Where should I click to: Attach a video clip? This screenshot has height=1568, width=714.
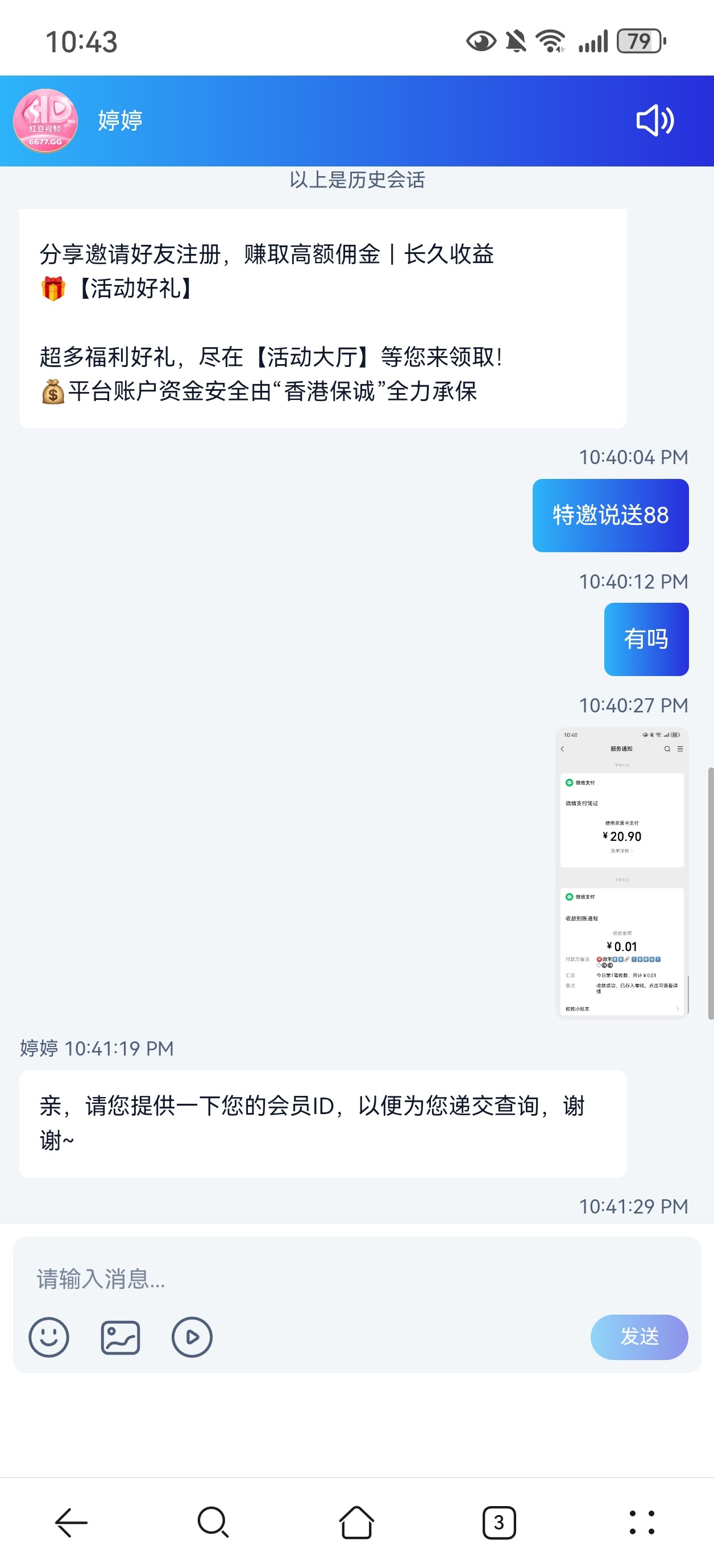192,1337
